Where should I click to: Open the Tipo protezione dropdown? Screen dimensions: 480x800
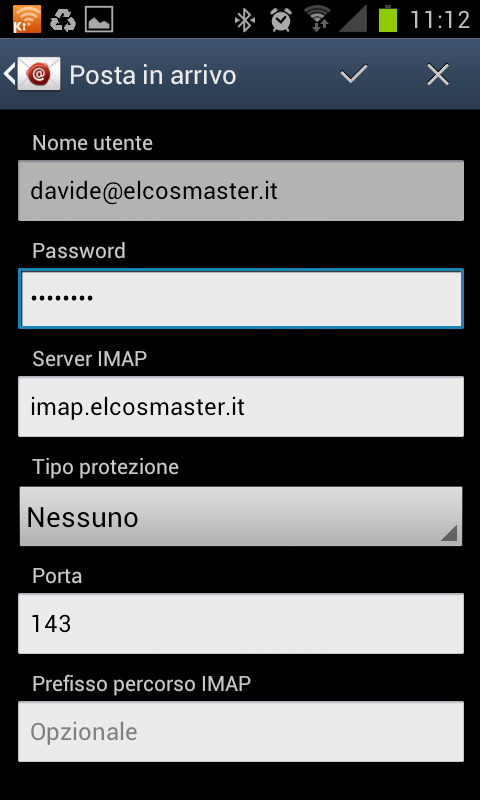[241, 516]
